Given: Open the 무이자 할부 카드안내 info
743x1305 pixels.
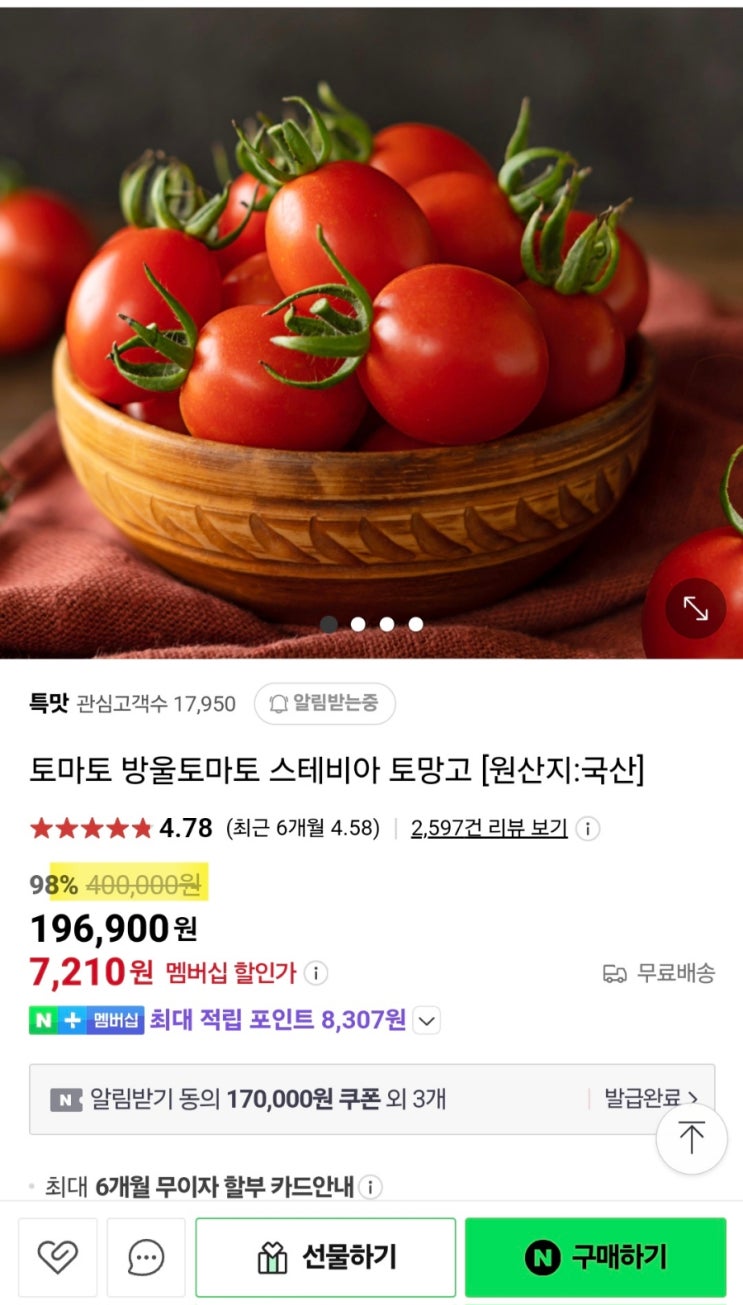Looking at the screenshot, I should pyautogui.click(x=370, y=1187).
